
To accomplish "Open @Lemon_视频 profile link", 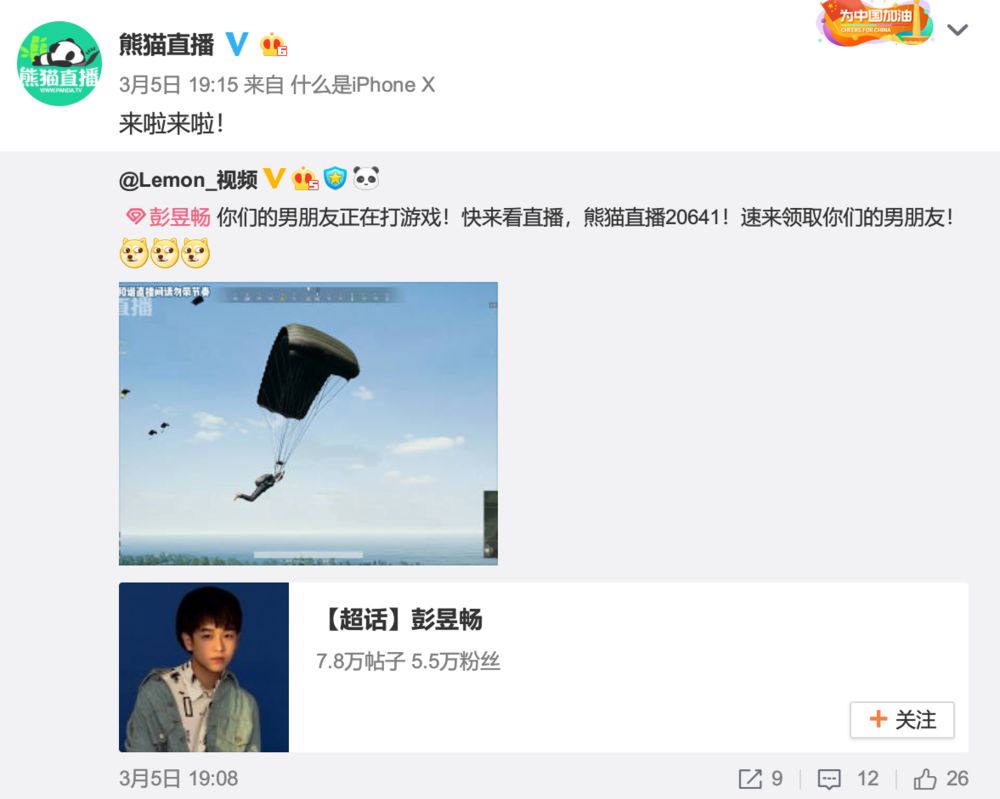I will point(188,180).
